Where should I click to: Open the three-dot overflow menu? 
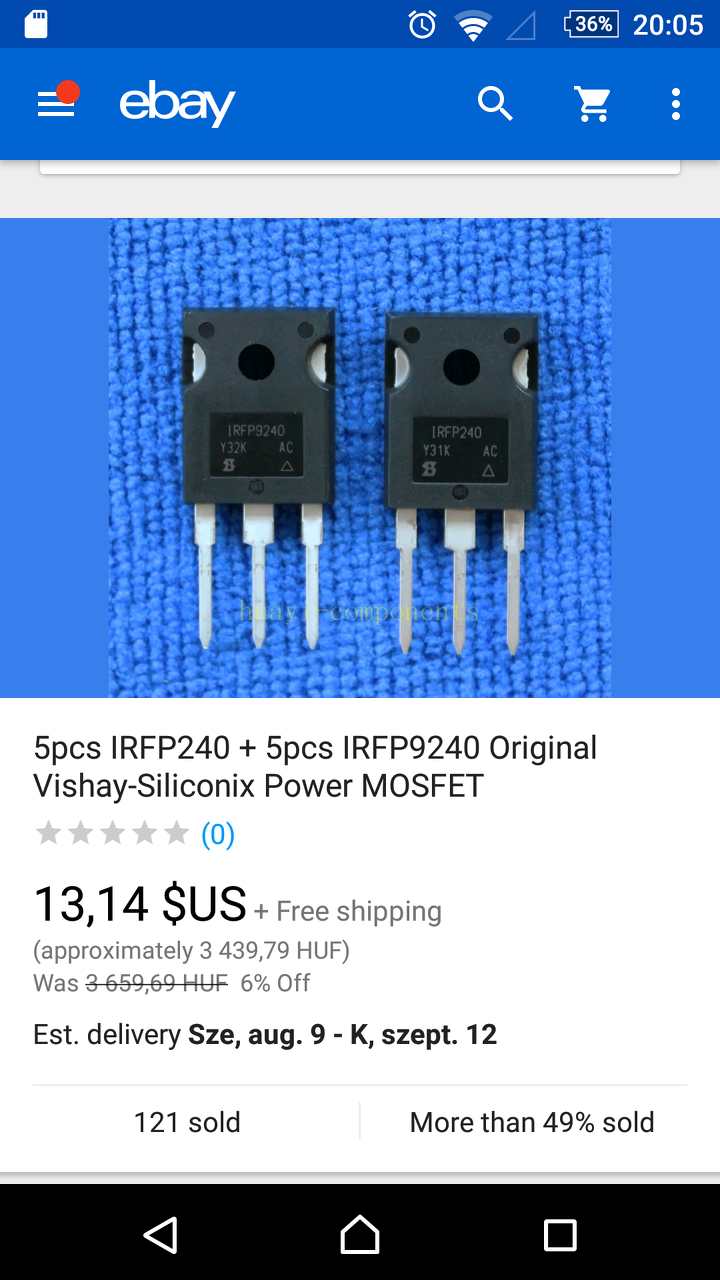click(676, 104)
